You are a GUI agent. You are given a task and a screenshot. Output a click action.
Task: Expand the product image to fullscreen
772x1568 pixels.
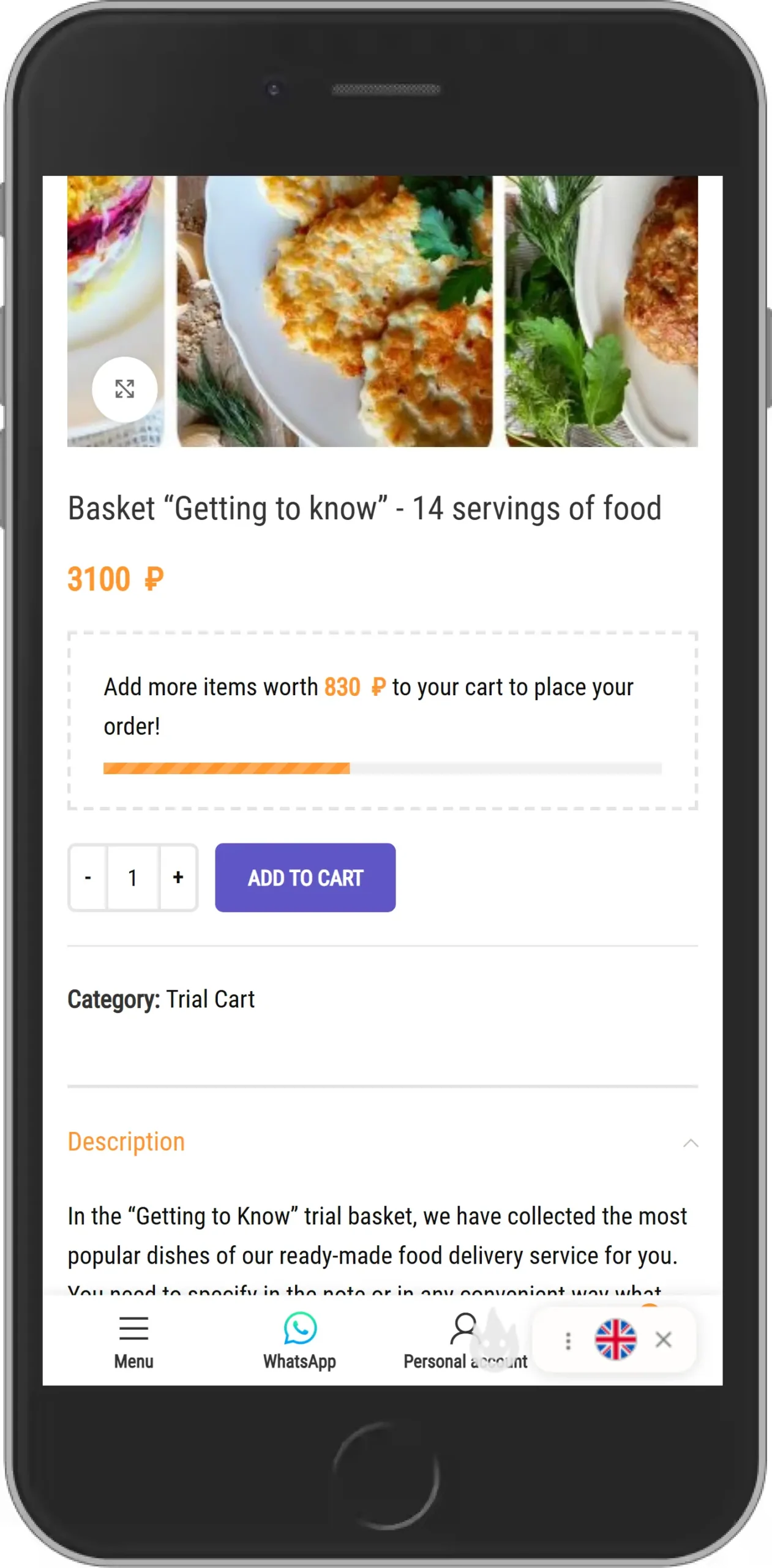[x=124, y=389]
